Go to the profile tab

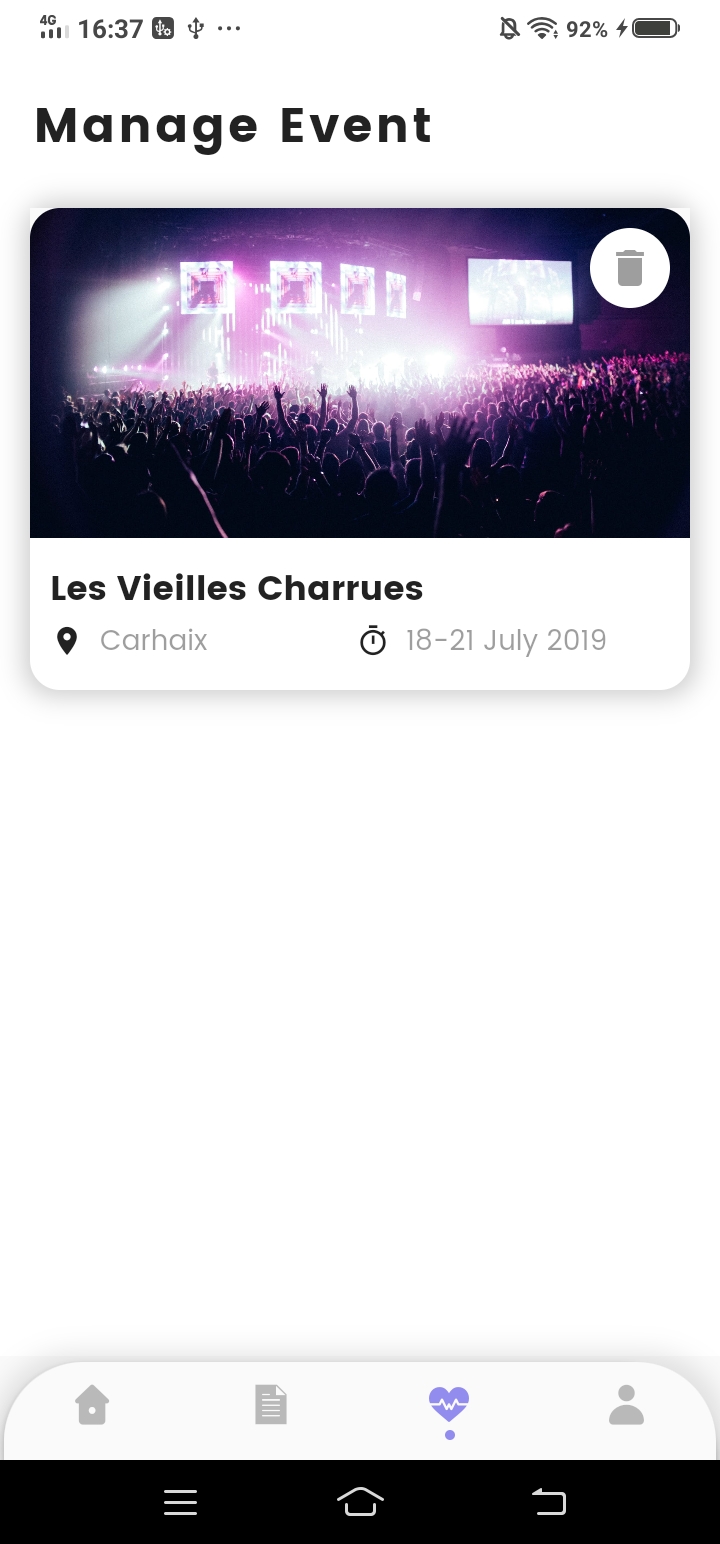tap(627, 1405)
